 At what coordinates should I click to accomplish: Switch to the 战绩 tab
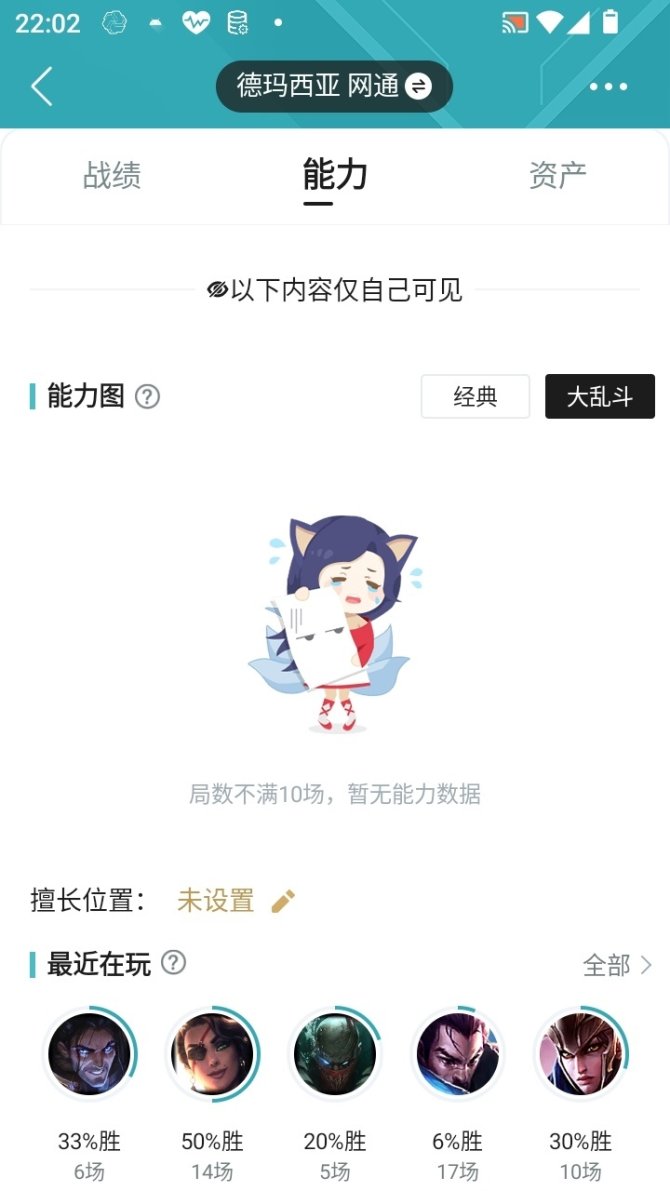click(x=112, y=176)
